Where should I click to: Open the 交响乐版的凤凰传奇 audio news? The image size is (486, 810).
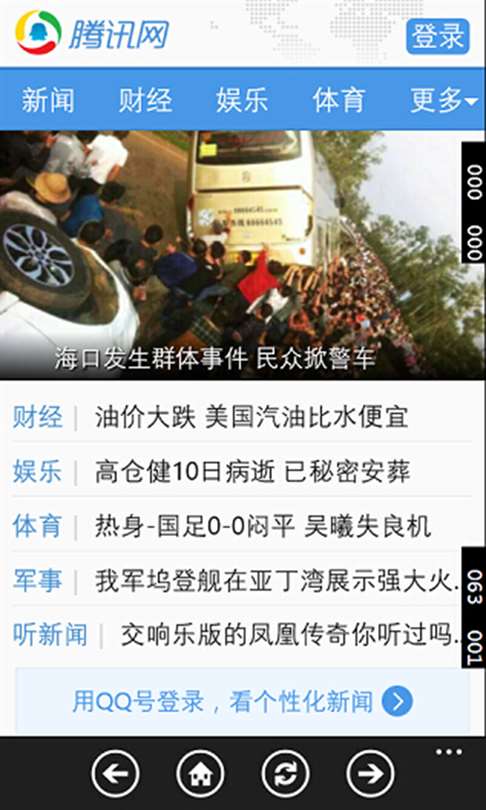[290, 635]
